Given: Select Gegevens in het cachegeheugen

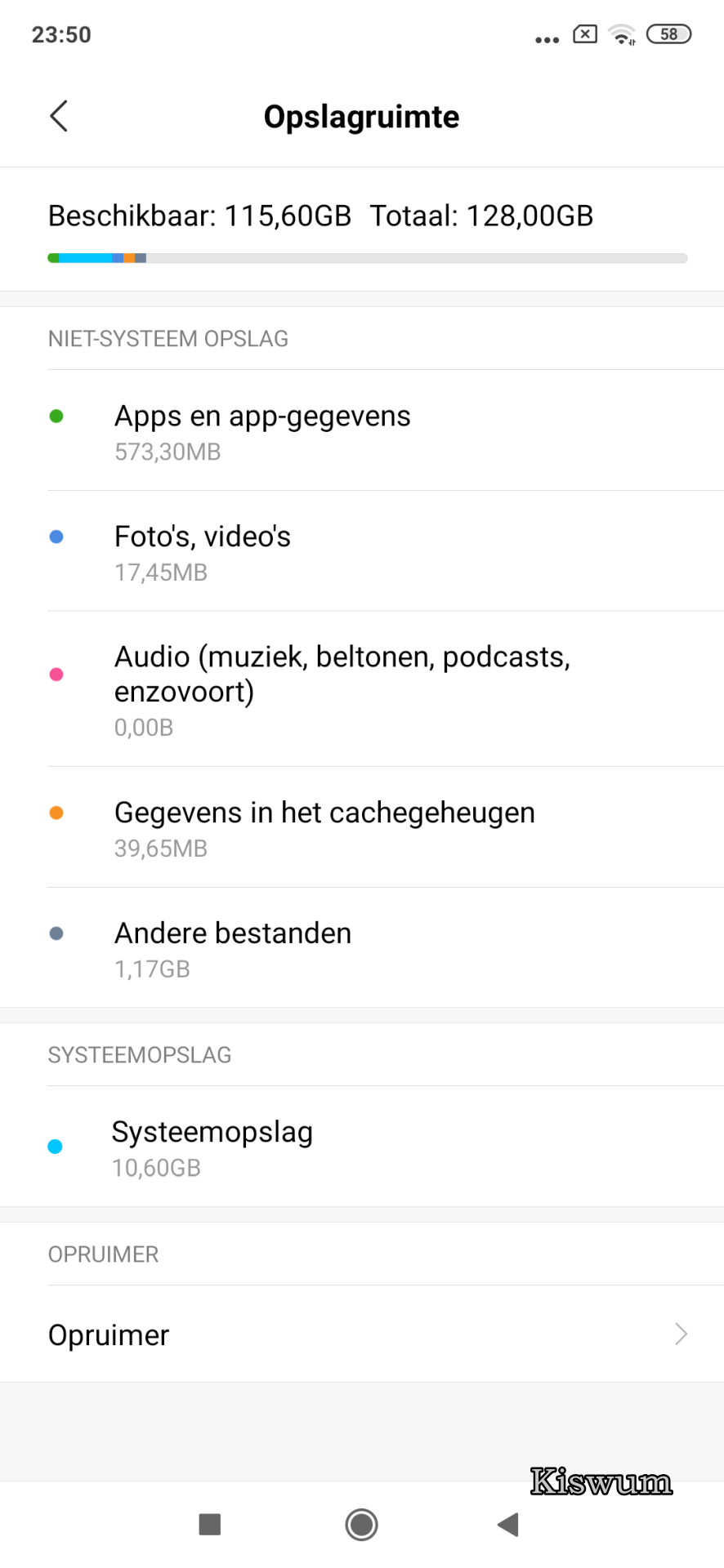Looking at the screenshot, I should (361, 828).
